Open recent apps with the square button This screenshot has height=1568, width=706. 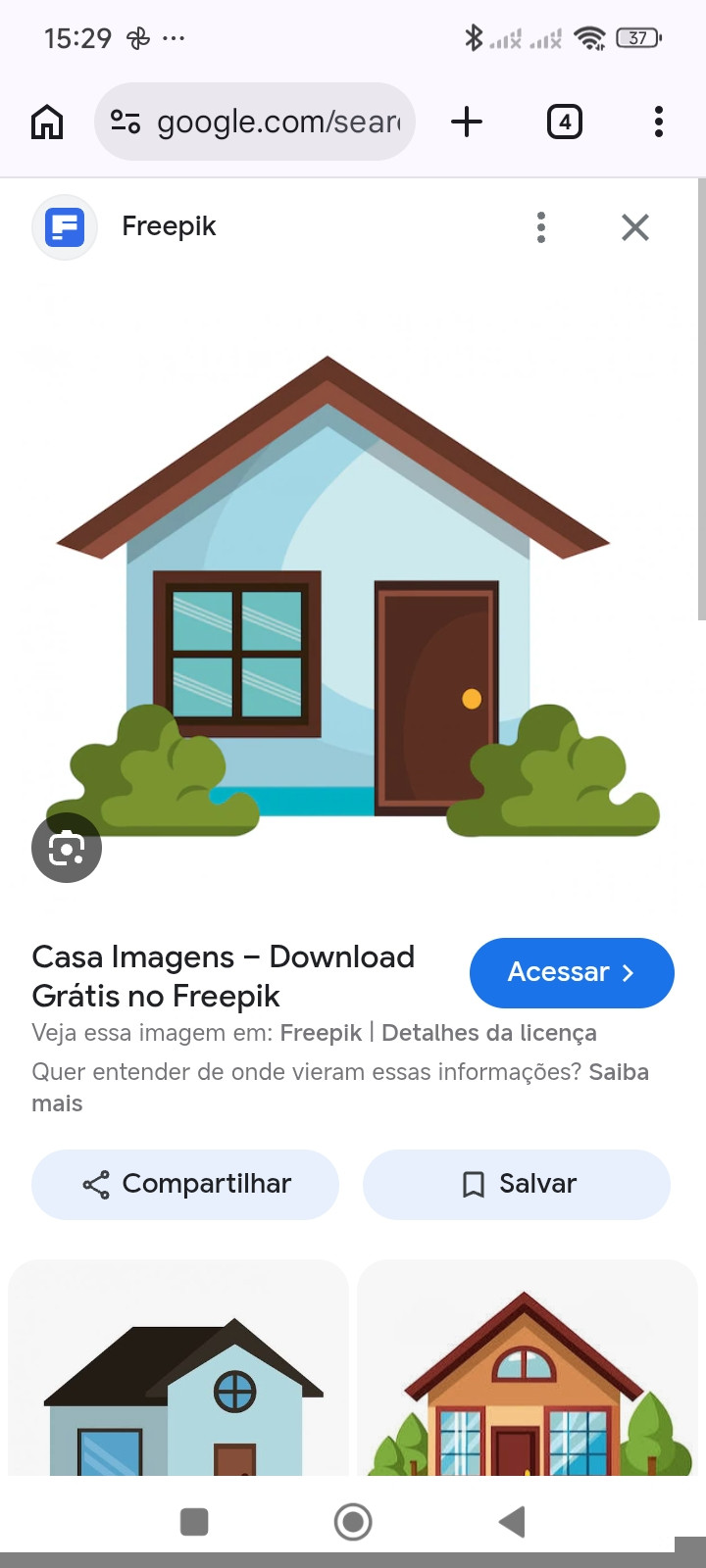point(194,1522)
